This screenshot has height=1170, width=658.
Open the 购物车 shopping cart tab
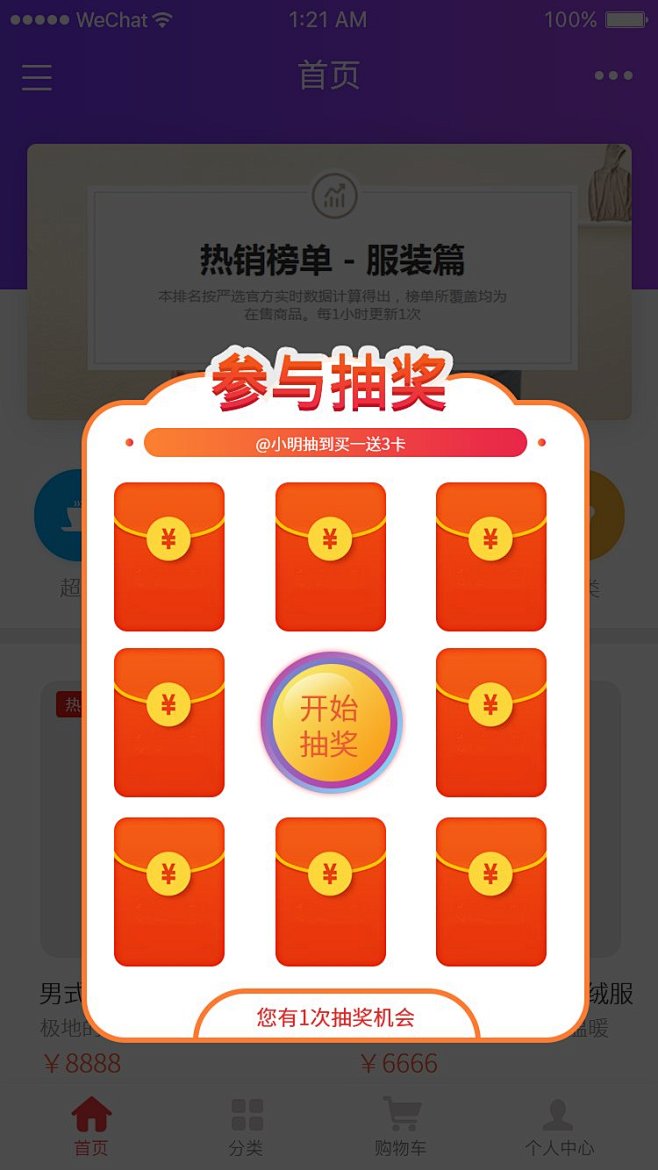tap(401, 1126)
